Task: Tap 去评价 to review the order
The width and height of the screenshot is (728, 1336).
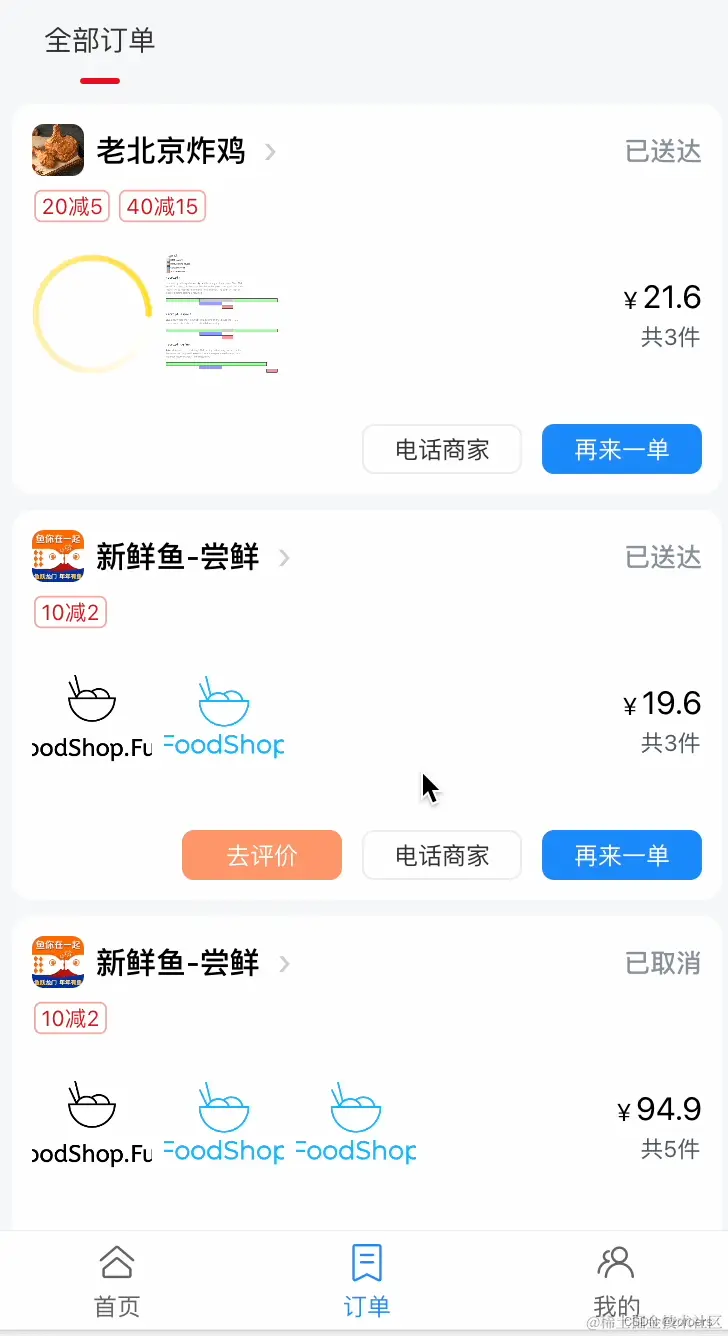Action: [262, 855]
